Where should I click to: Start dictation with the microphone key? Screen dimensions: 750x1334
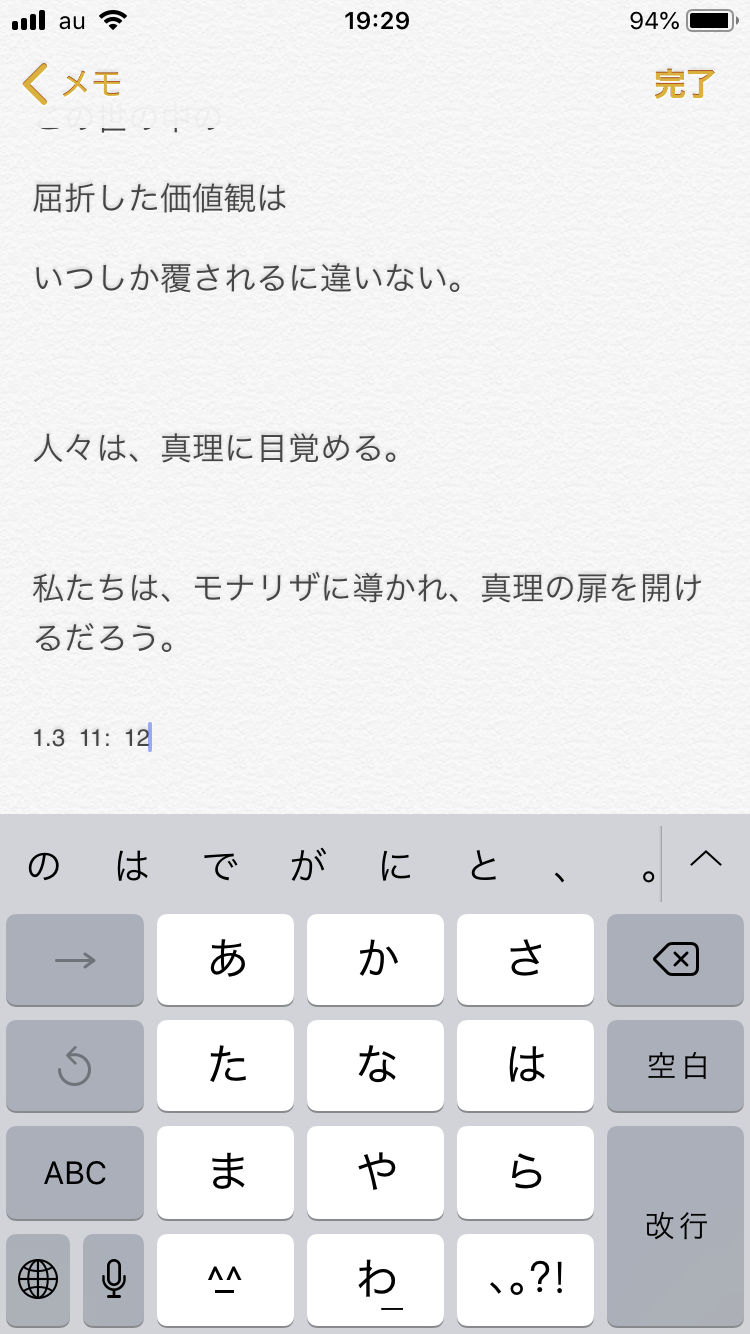[x=114, y=1278]
